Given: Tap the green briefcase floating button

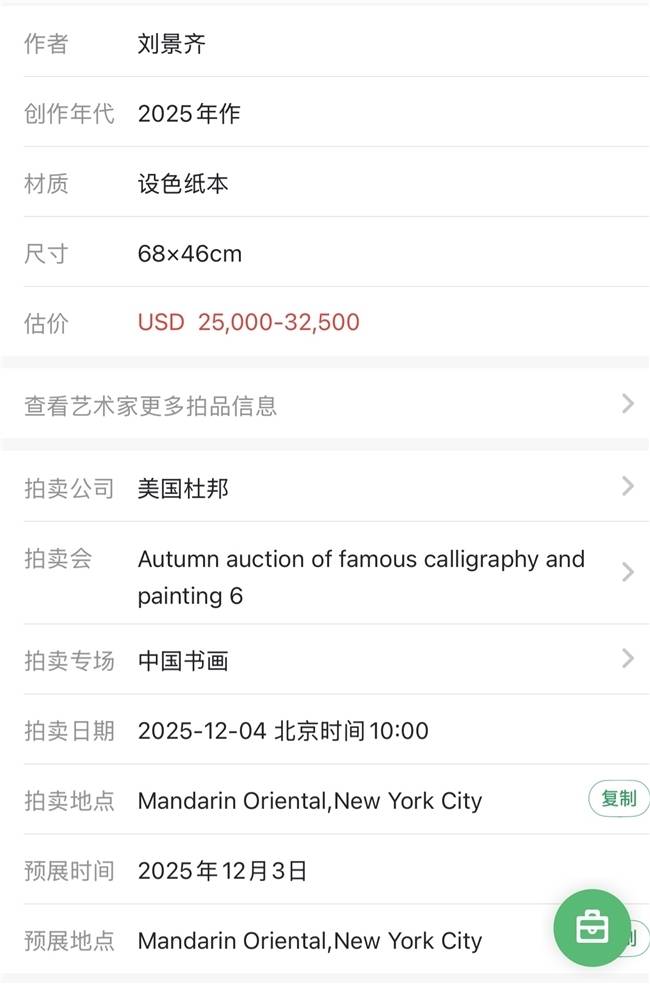Looking at the screenshot, I should (x=592, y=927).
